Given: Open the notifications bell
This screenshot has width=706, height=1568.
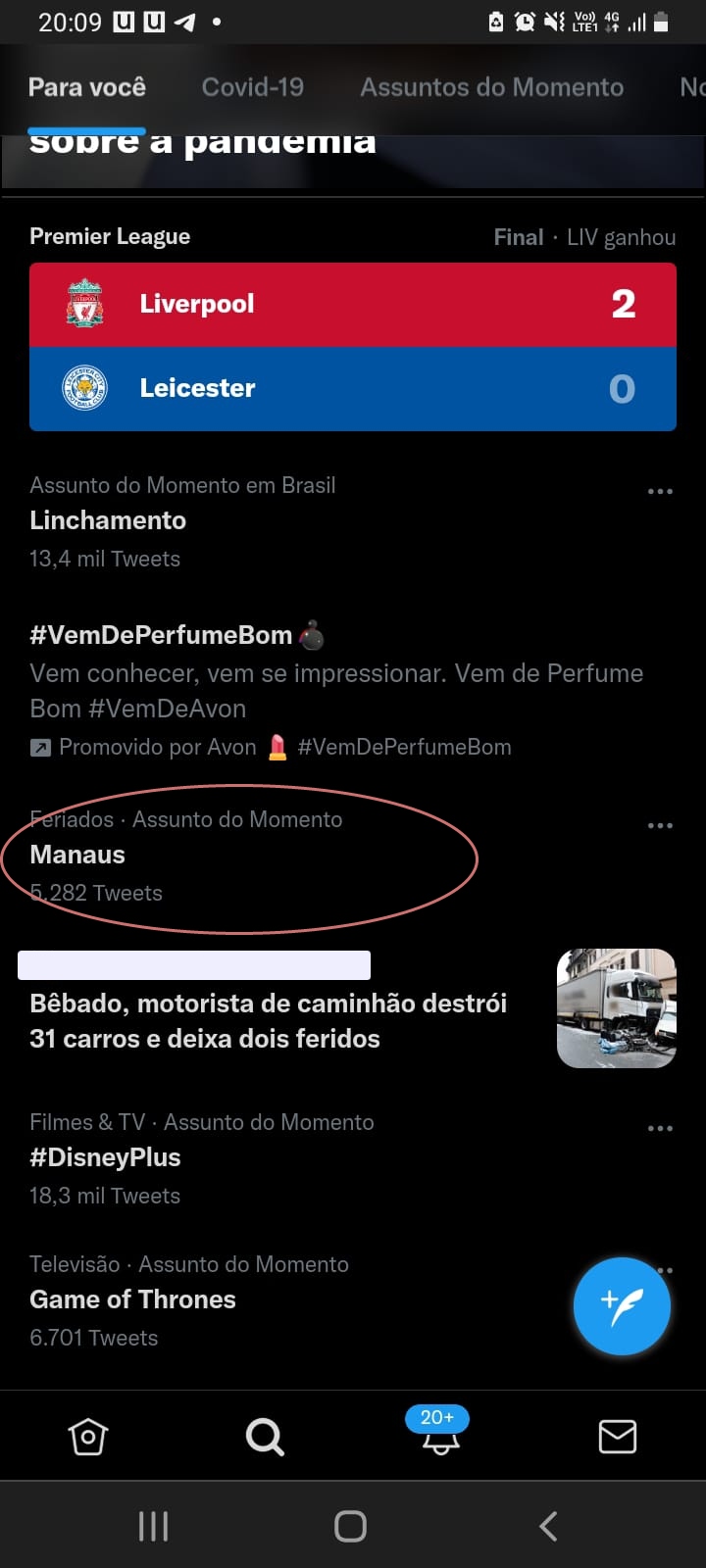Looking at the screenshot, I should pyautogui.click(x=440, y=1437).
